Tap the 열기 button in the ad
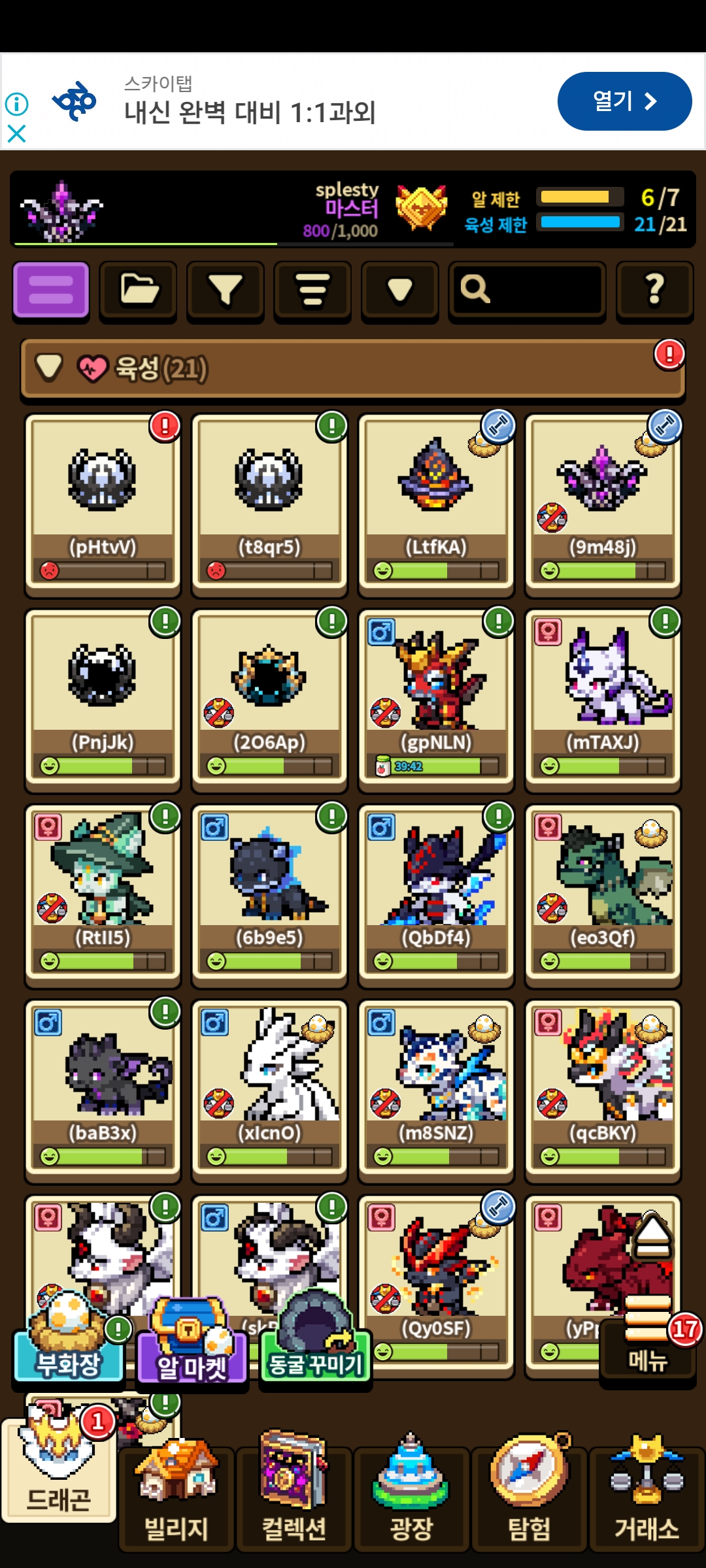 coord(624,101)
